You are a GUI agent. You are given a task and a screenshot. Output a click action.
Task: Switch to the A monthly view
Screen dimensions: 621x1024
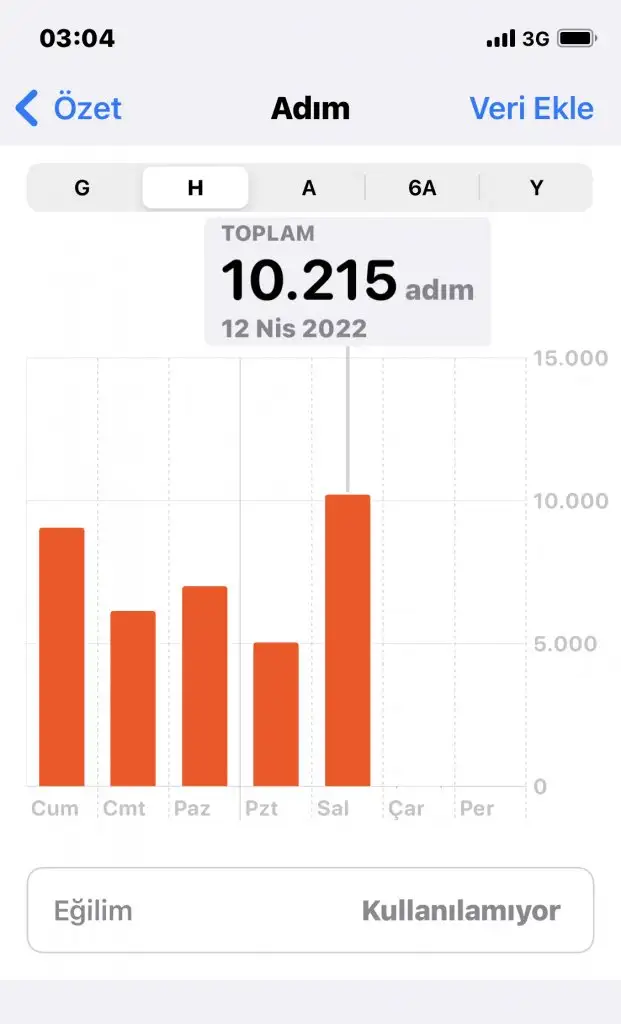309,188
